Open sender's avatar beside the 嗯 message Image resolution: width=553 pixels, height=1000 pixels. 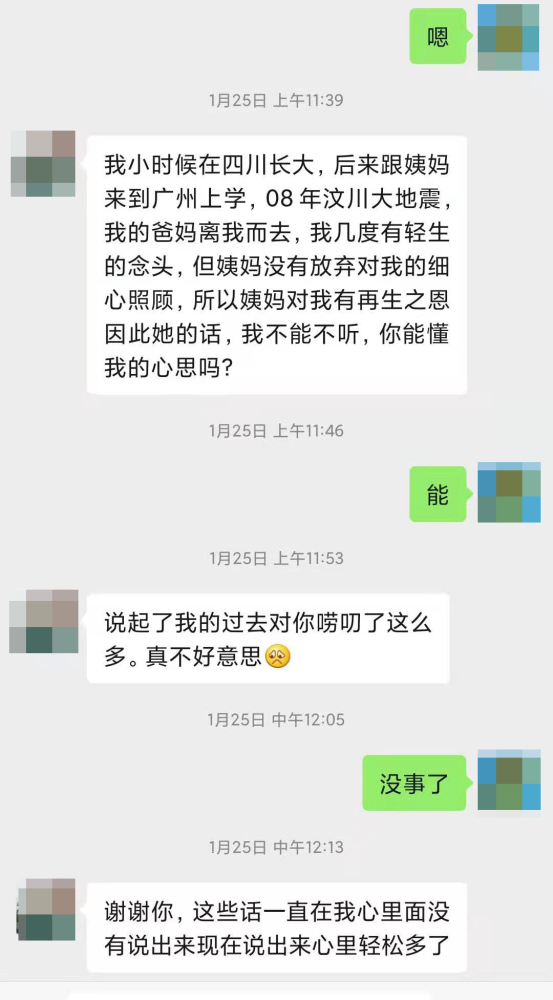508,37
